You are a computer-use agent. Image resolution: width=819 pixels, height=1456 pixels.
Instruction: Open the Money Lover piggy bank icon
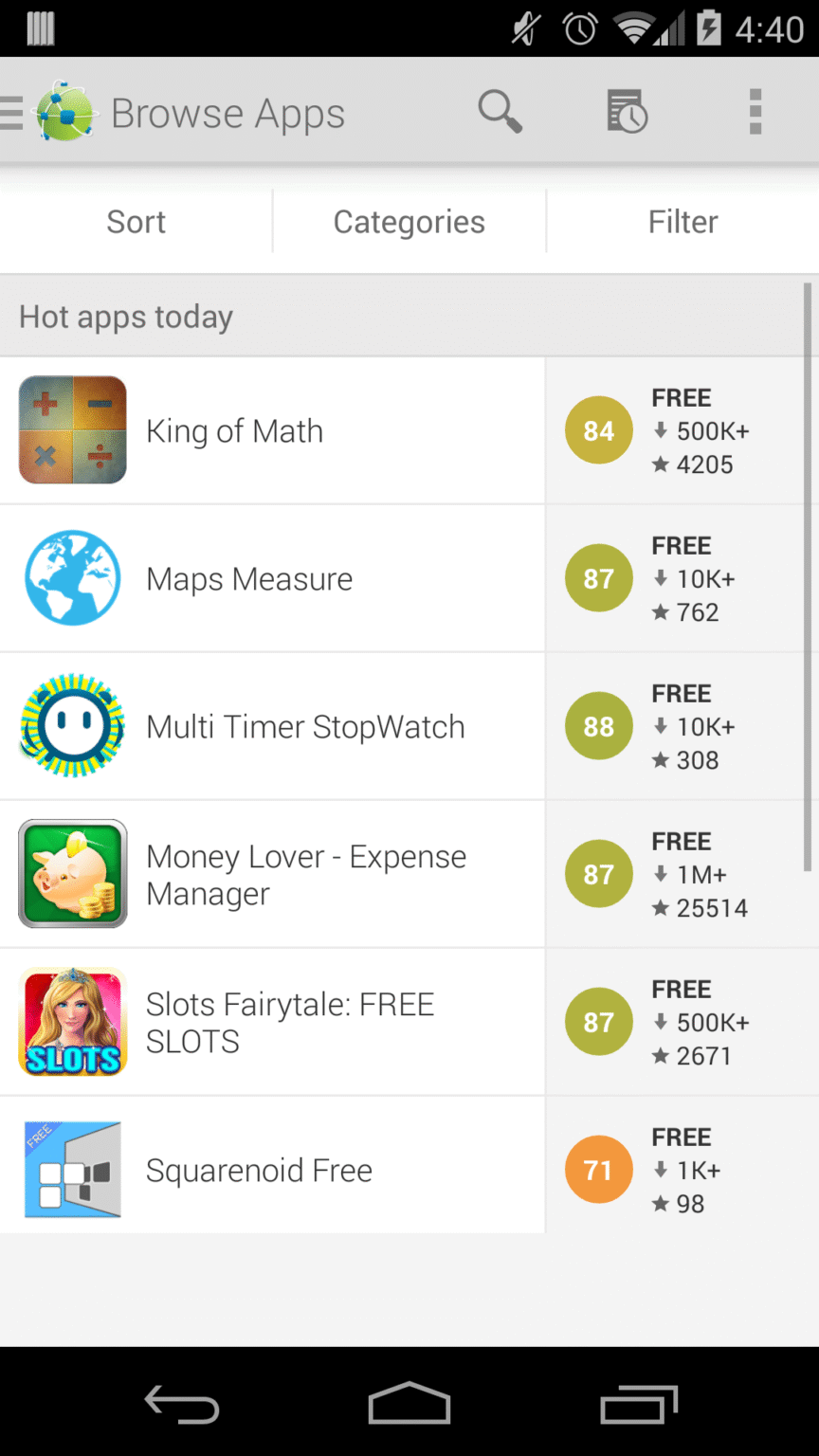(x=72, y=873)
